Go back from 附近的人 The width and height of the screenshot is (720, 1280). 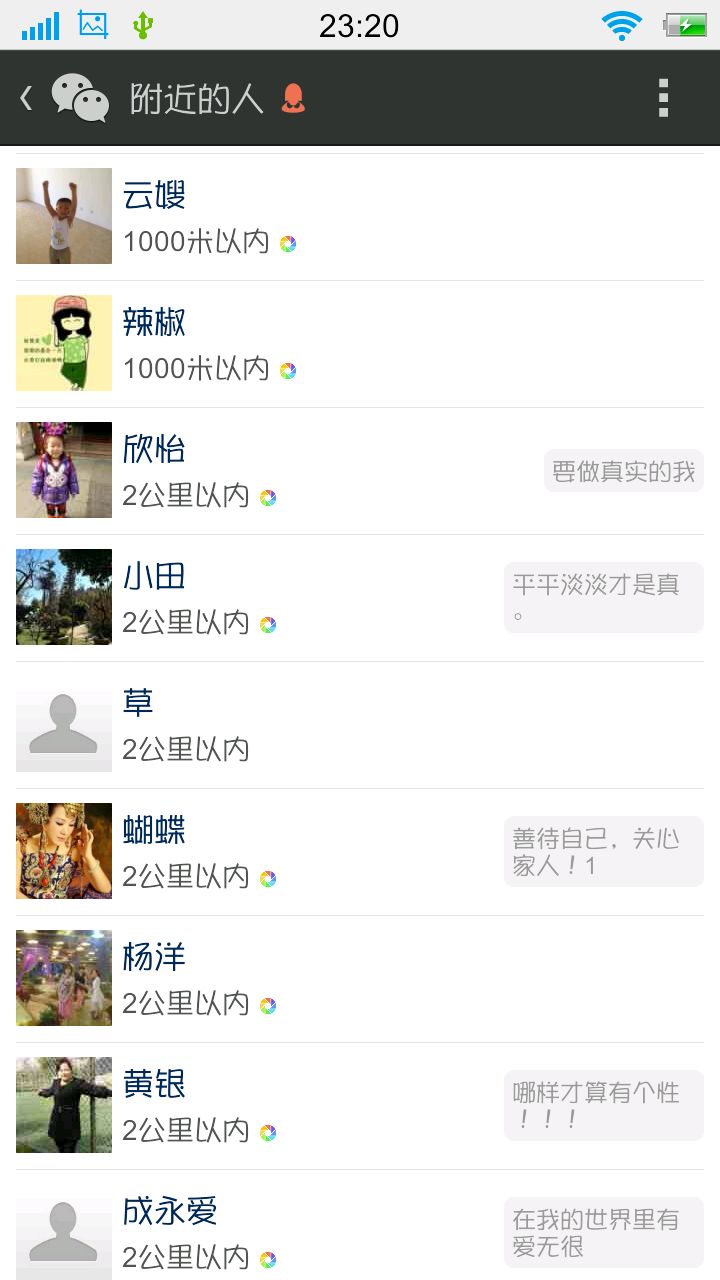coord(62,98)
